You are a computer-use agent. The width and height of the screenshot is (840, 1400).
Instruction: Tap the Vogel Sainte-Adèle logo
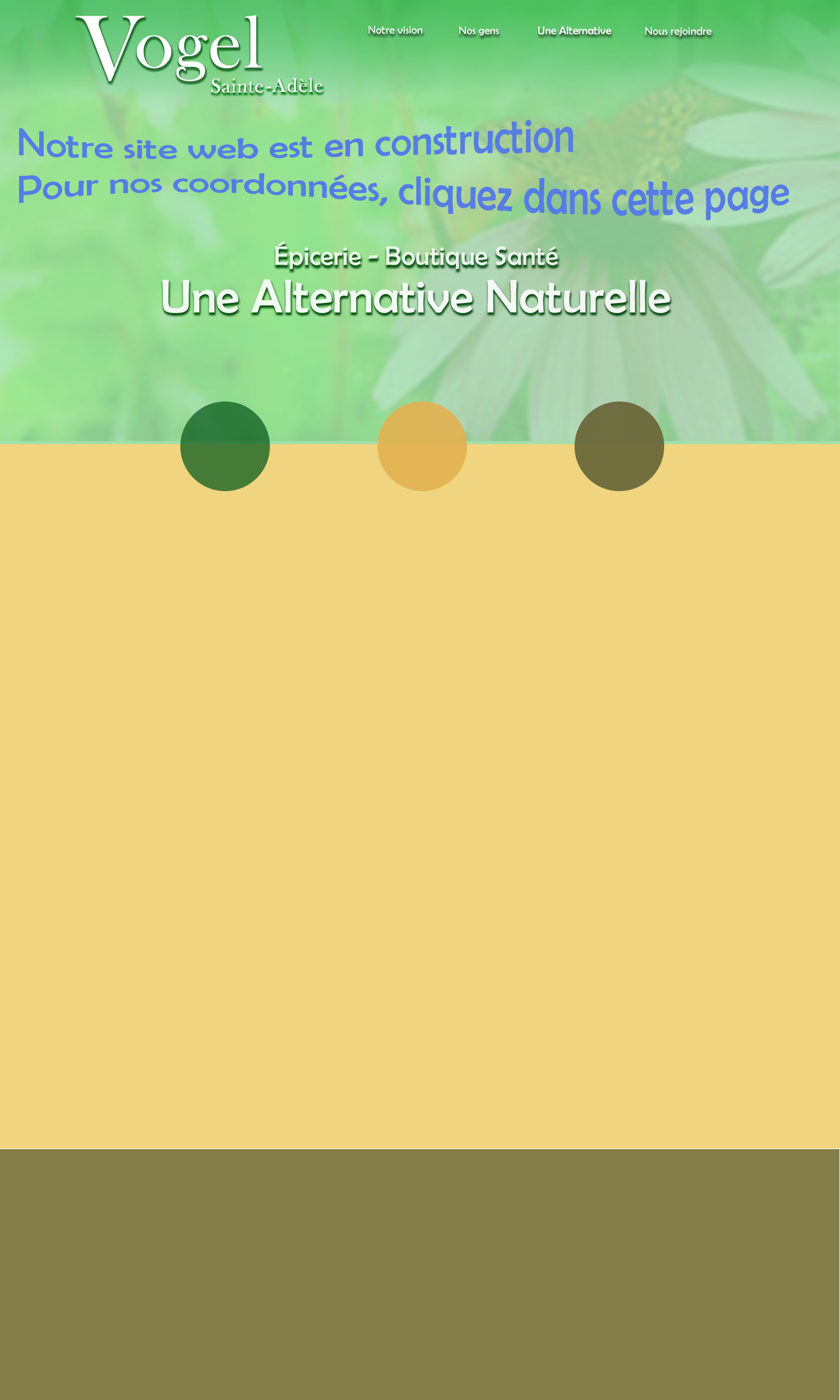[198, 54]
